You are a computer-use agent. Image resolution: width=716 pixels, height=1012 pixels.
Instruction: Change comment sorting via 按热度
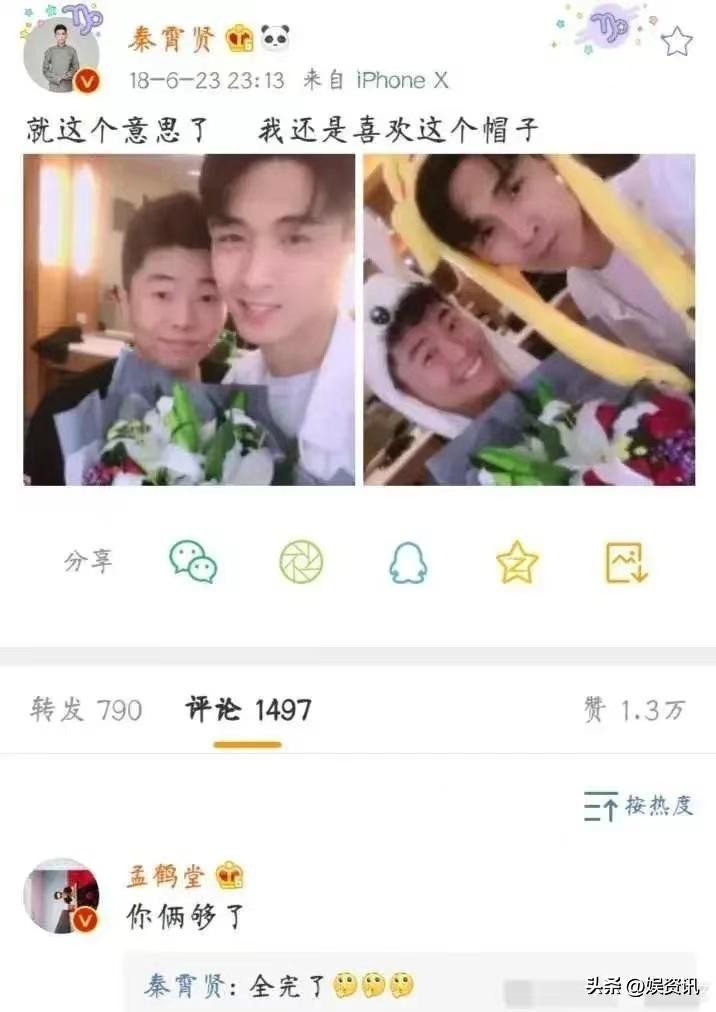pyautogui.click(x=639, y=806)
